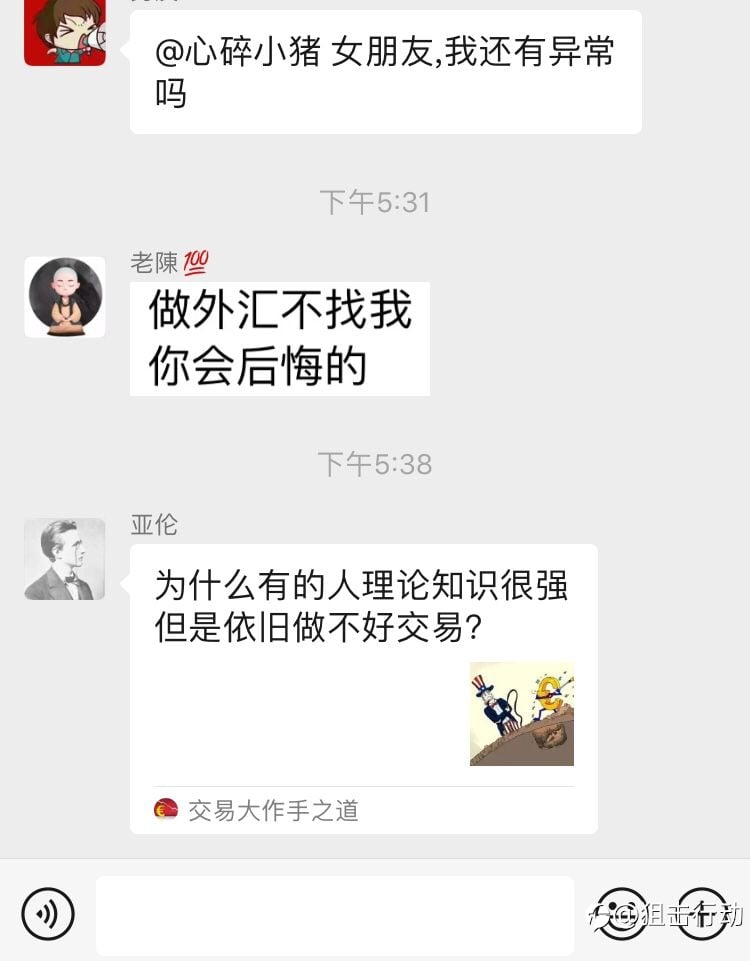Open the plus attachment menu
This screenshot has width=750, height=961.
tap(702, 914)
